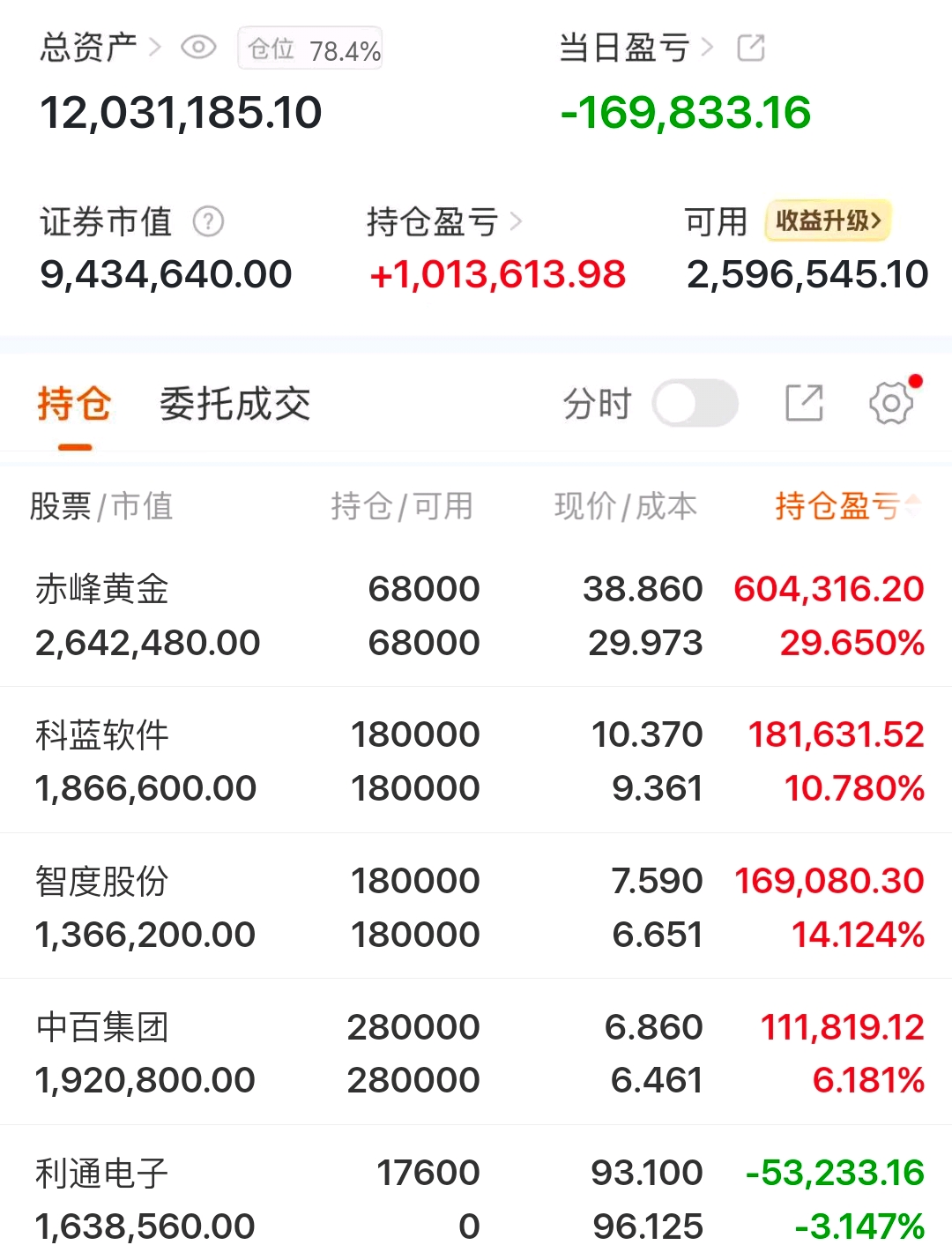
Task: Tap the question mark next to 证券市值
Action: point(208,221)
